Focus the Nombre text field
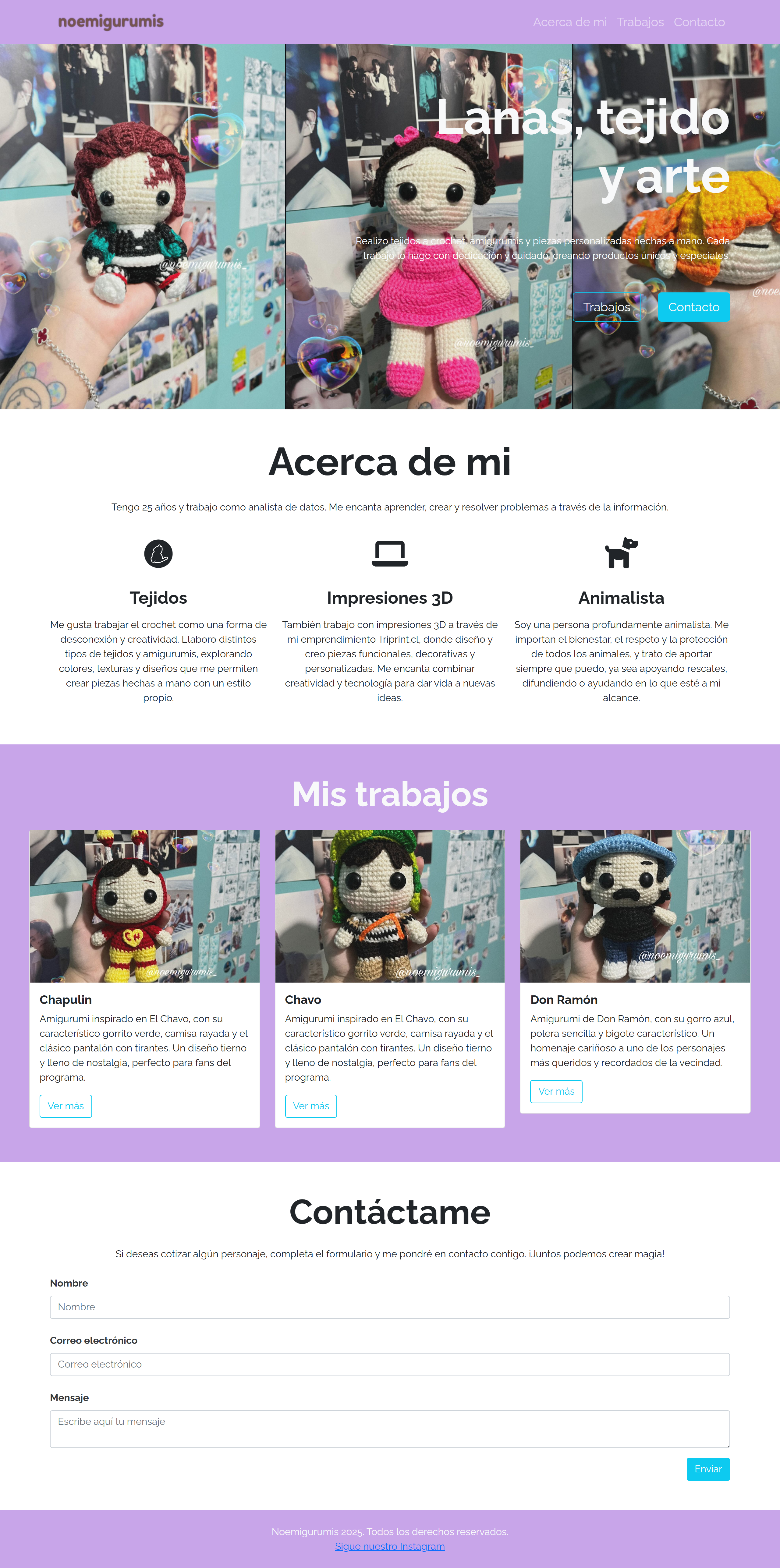This screenshot has height=1568, width=780. coord(390,1307)
